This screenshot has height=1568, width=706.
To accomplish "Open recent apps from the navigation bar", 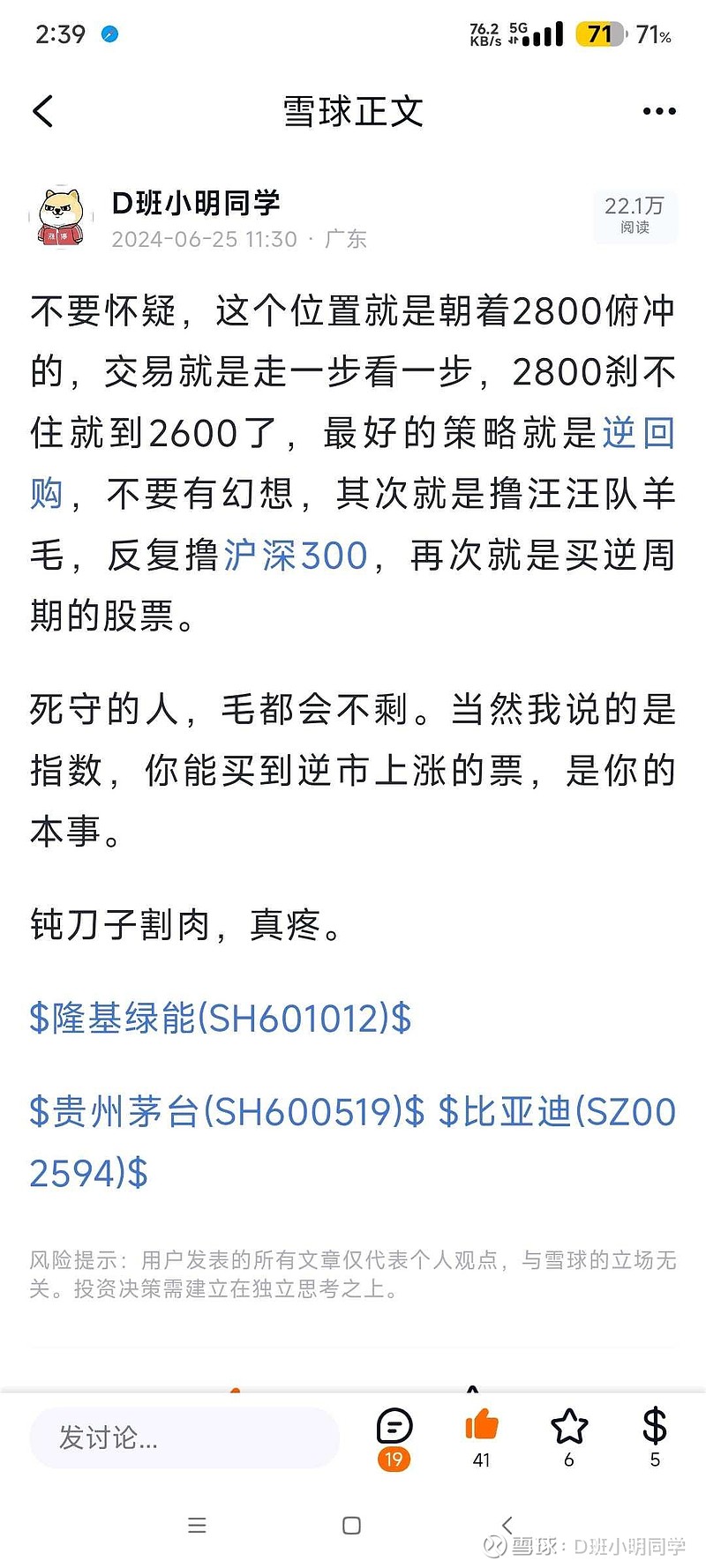I will click(198, 1526).
